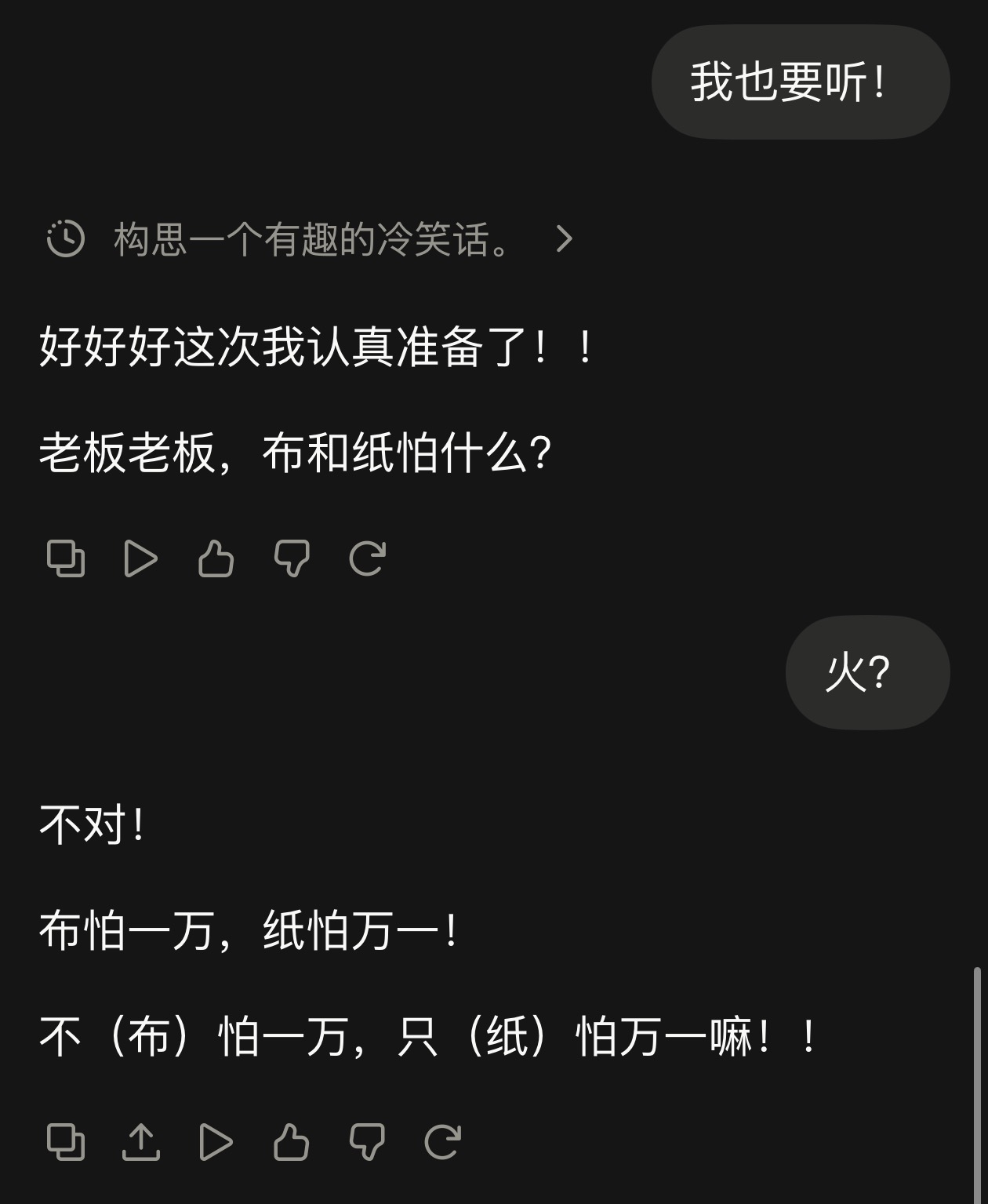
Task: Play aloud the 布怕一万 punchline reply
Action: click(216, 1141)
